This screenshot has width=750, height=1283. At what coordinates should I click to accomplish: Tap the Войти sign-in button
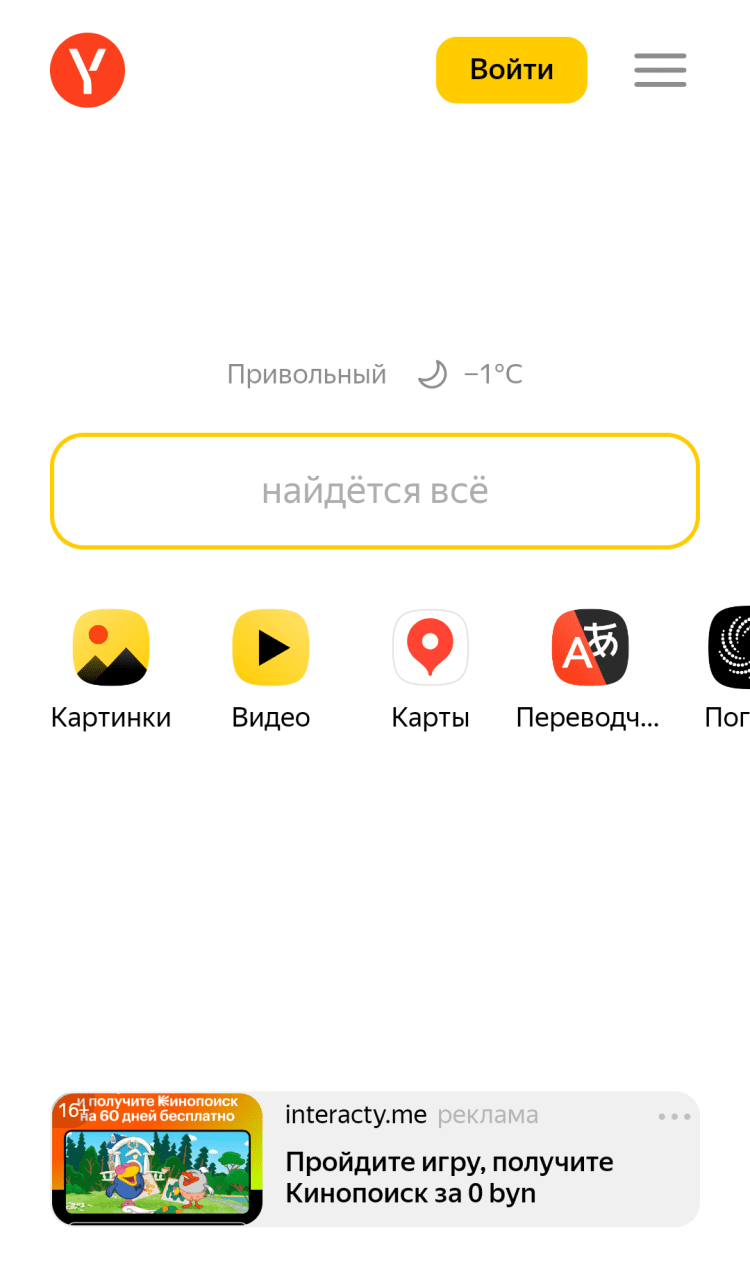[511, 70]
